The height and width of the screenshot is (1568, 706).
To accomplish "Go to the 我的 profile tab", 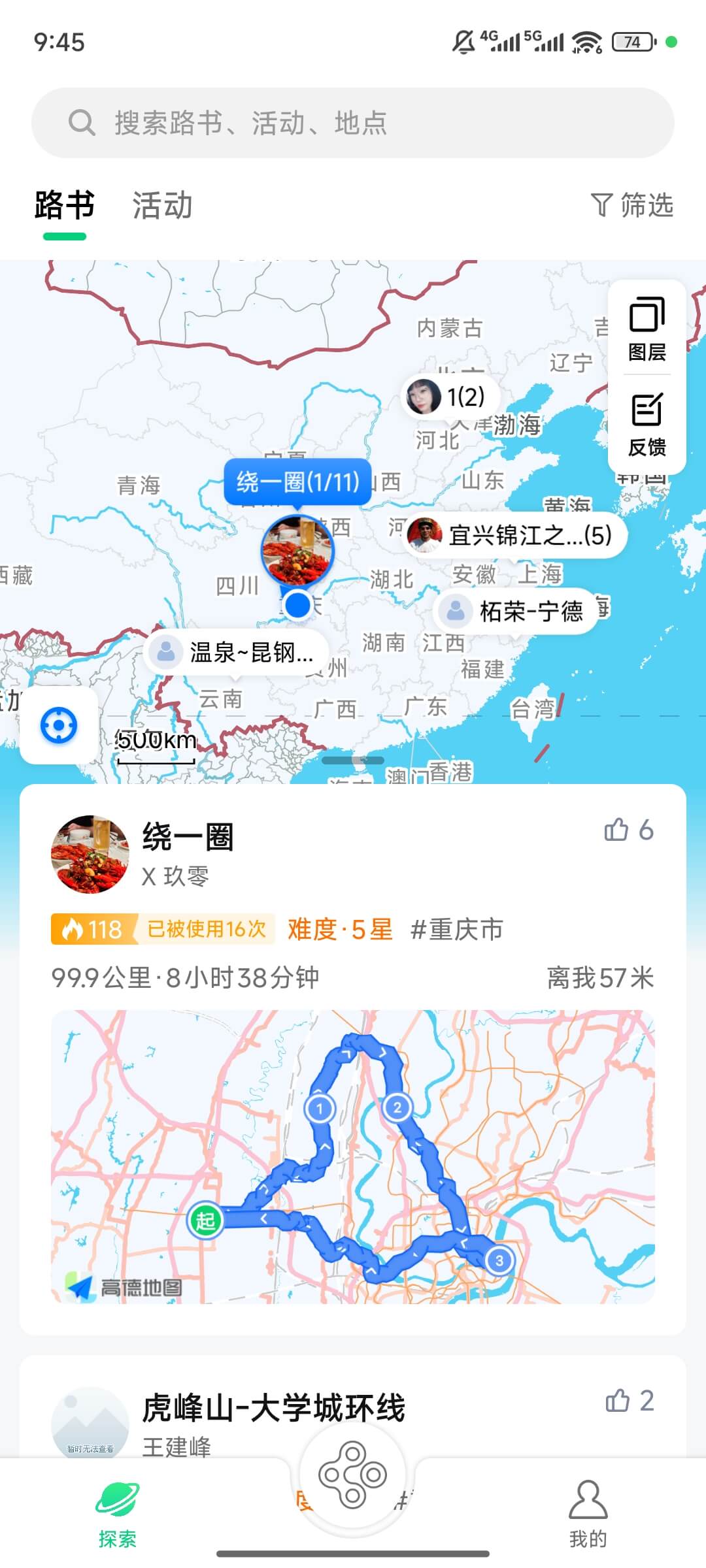I will click(588, 1512).
